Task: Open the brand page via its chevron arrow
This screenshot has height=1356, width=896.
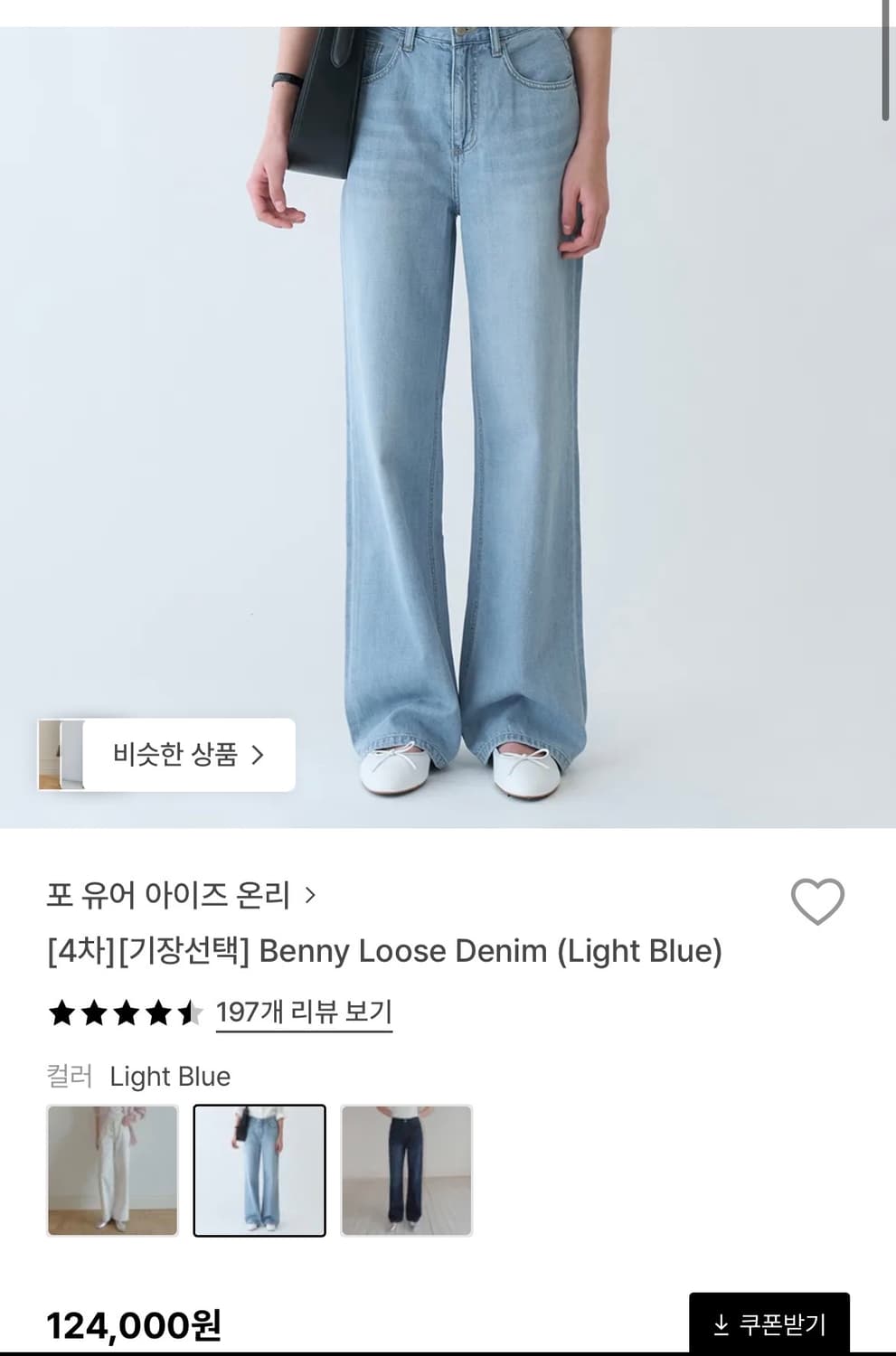Action: pos(314,896)
